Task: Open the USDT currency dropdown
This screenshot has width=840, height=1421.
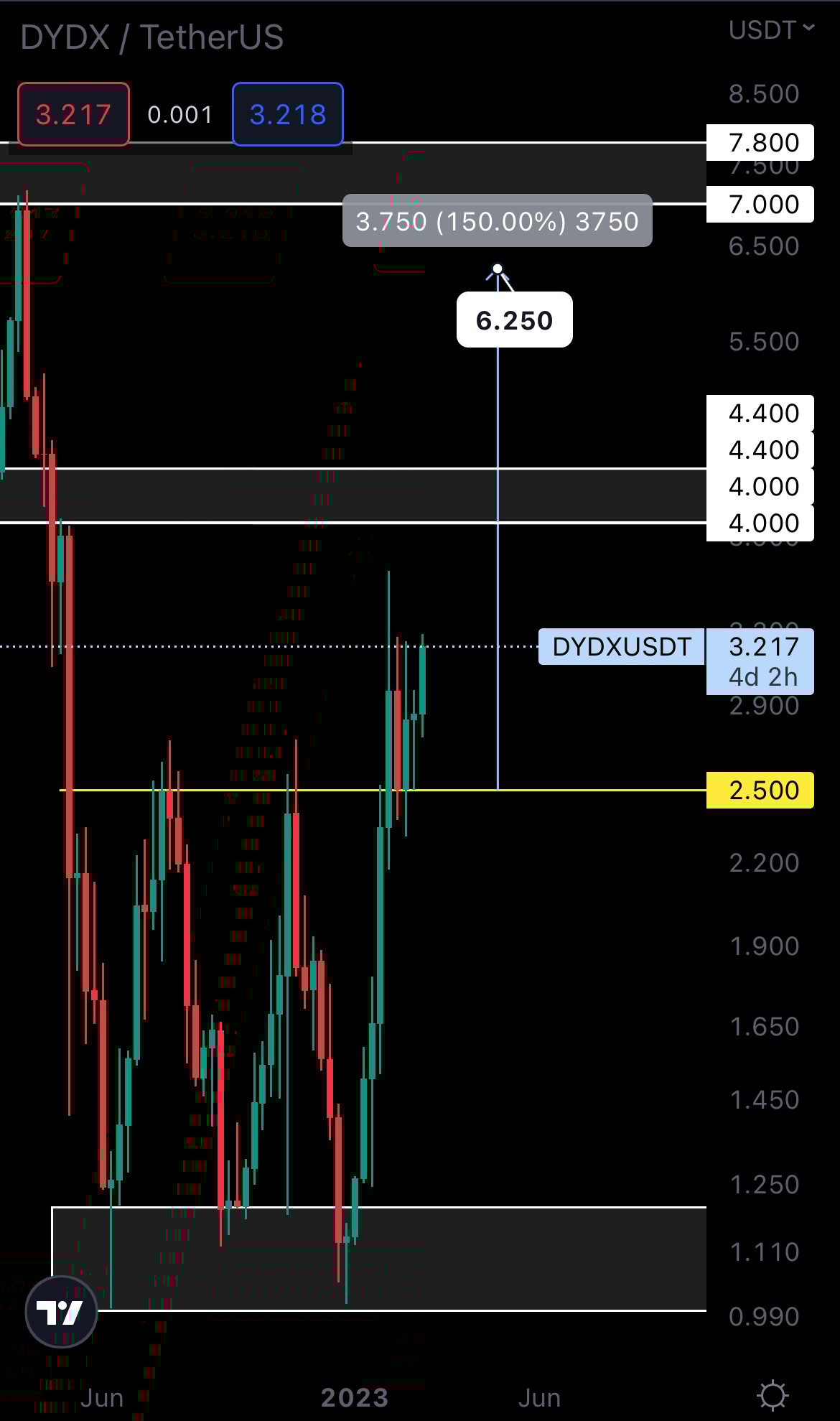Action: point(770,30)
